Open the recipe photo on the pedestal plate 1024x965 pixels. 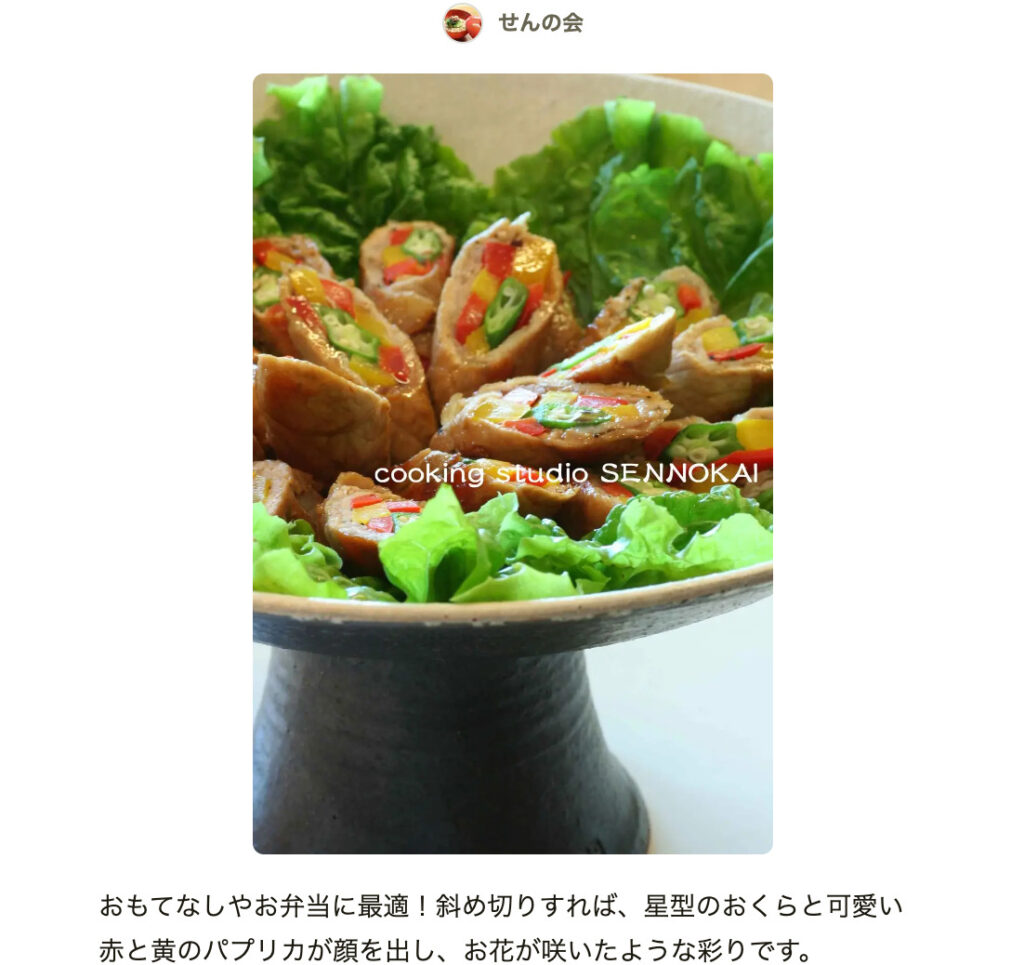512,463
